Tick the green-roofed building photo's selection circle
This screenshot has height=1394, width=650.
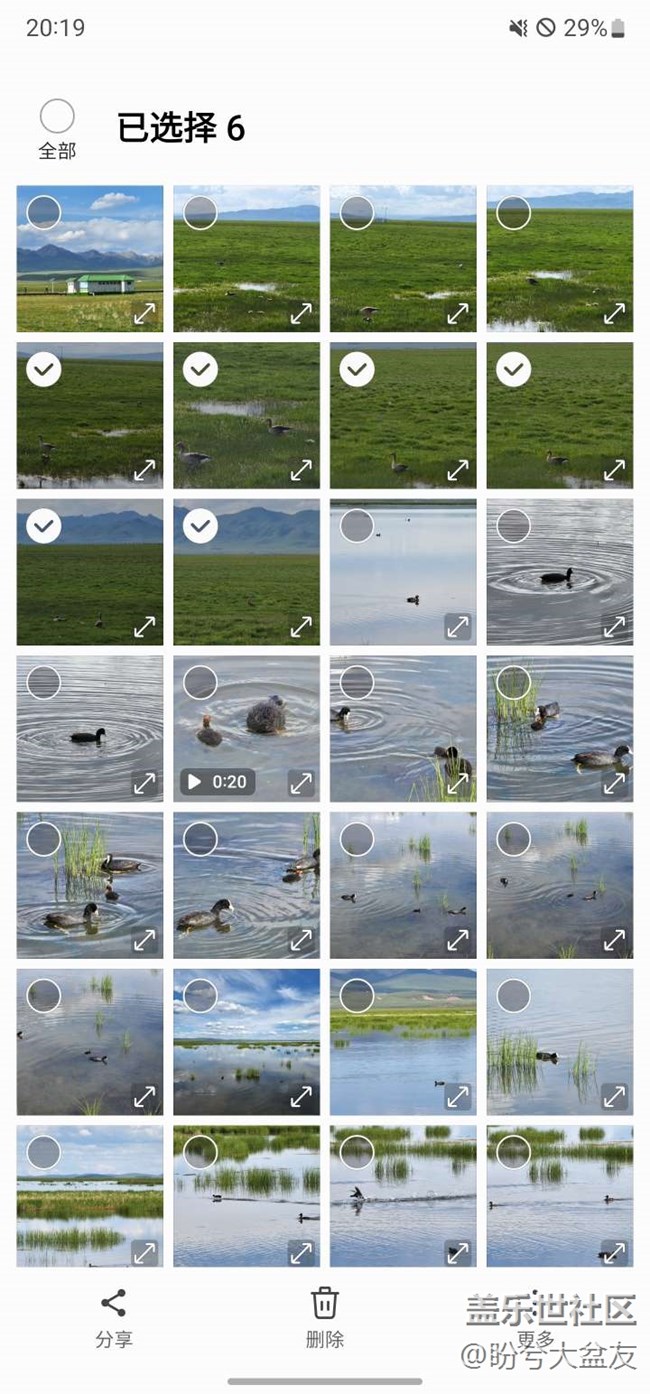(44, 213)
